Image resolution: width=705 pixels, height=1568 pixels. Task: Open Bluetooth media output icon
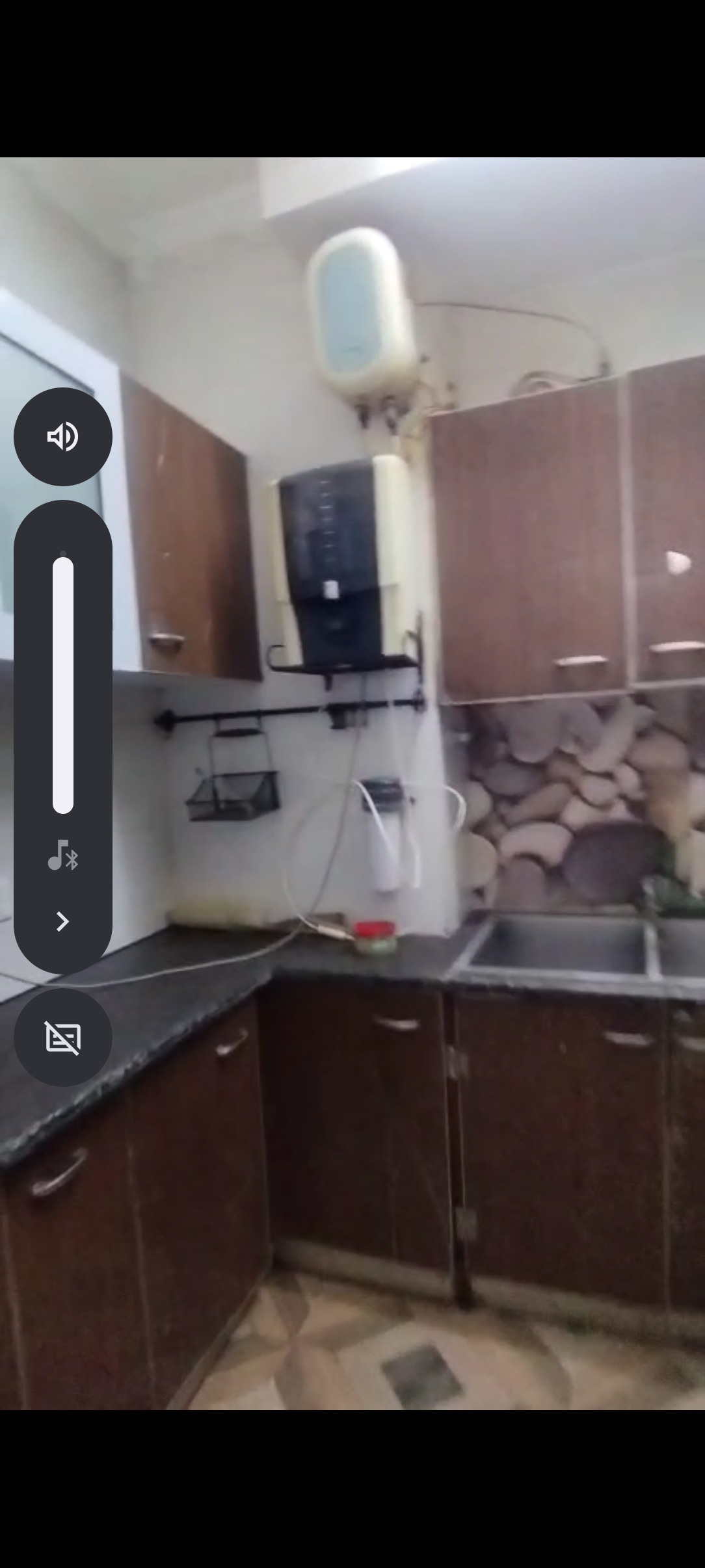[63, 856]
